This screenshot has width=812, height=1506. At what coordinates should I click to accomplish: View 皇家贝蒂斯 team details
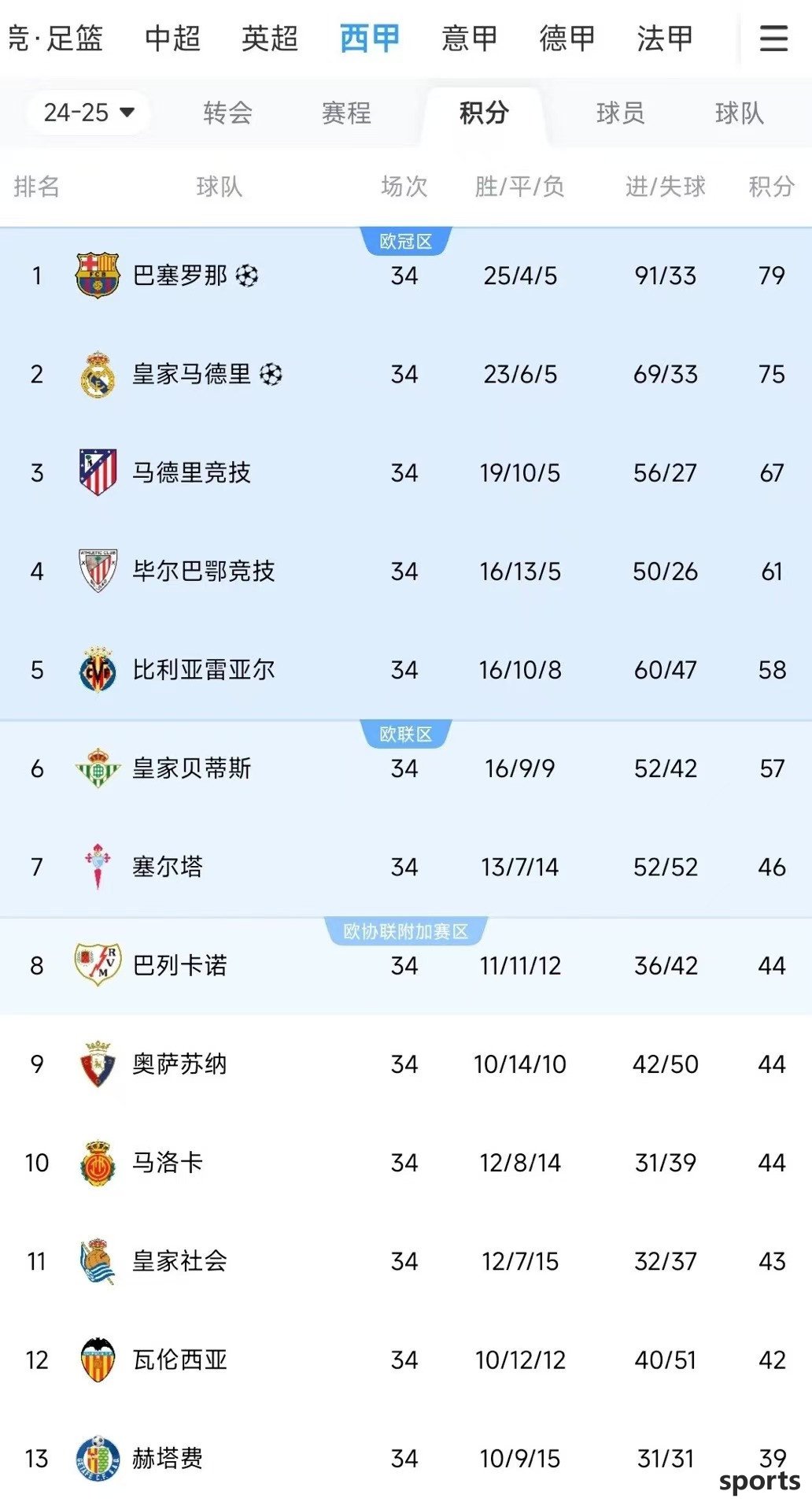[x=406, y=768]
